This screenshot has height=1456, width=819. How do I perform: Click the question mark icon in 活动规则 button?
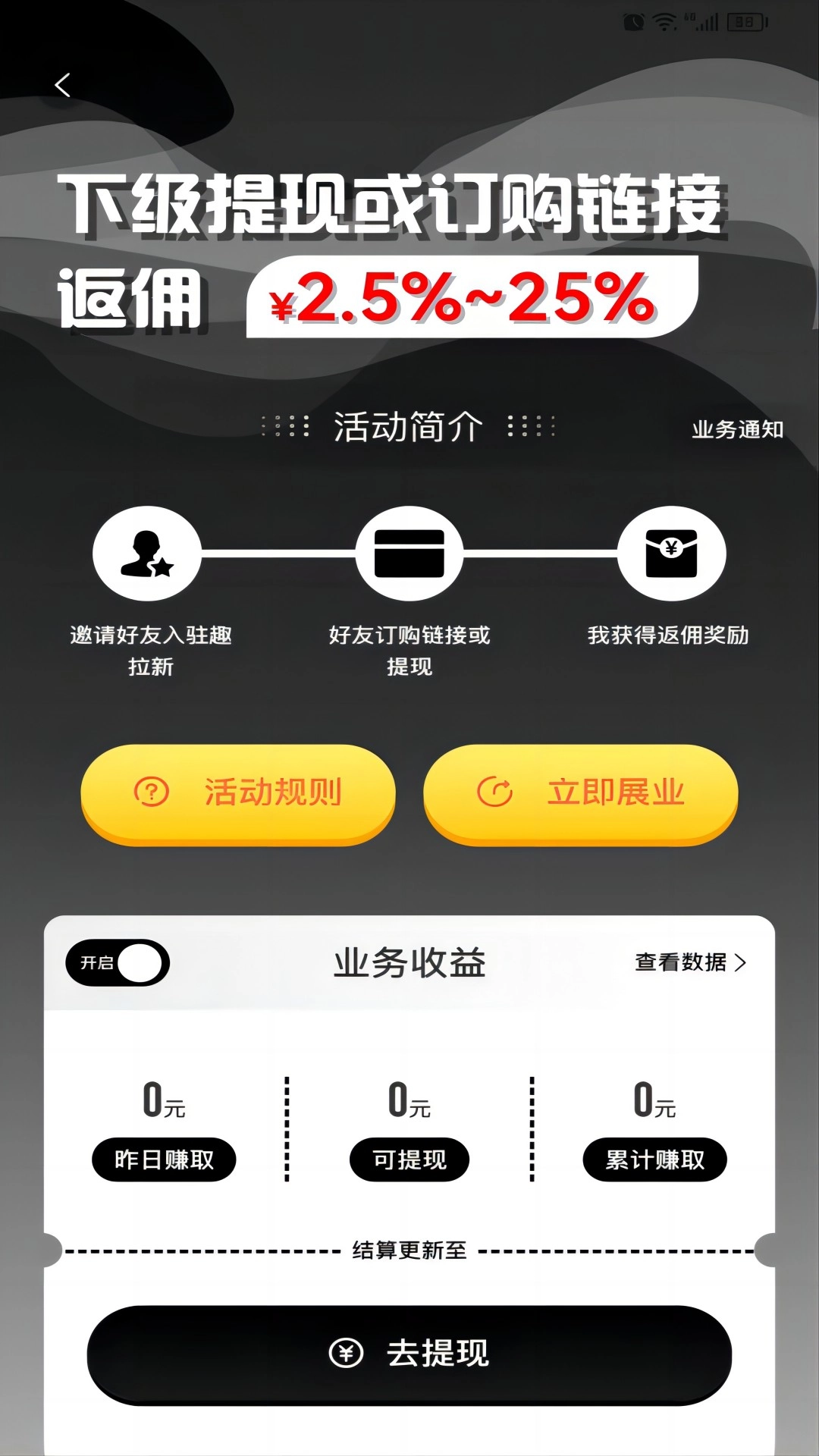[150, 792]
